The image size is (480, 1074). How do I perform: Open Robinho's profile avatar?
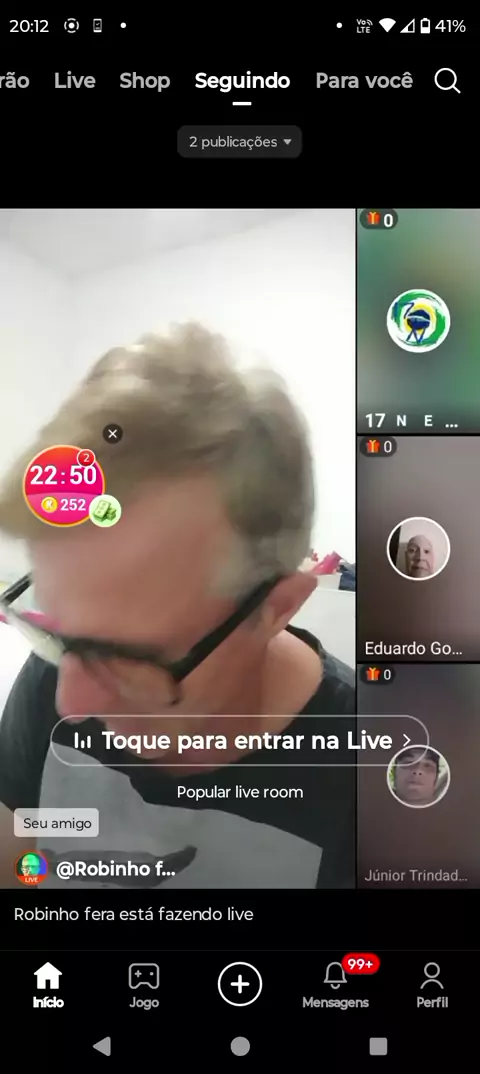31,869
